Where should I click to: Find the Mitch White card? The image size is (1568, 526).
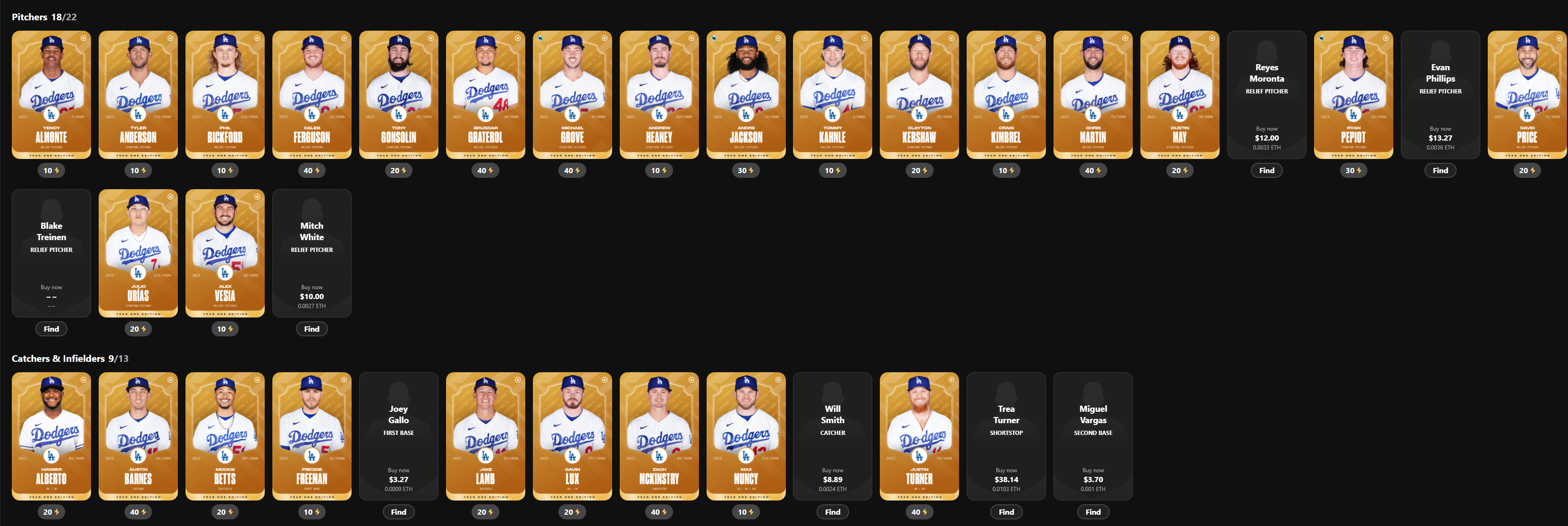pyautogui.click(x=312, y=329)
